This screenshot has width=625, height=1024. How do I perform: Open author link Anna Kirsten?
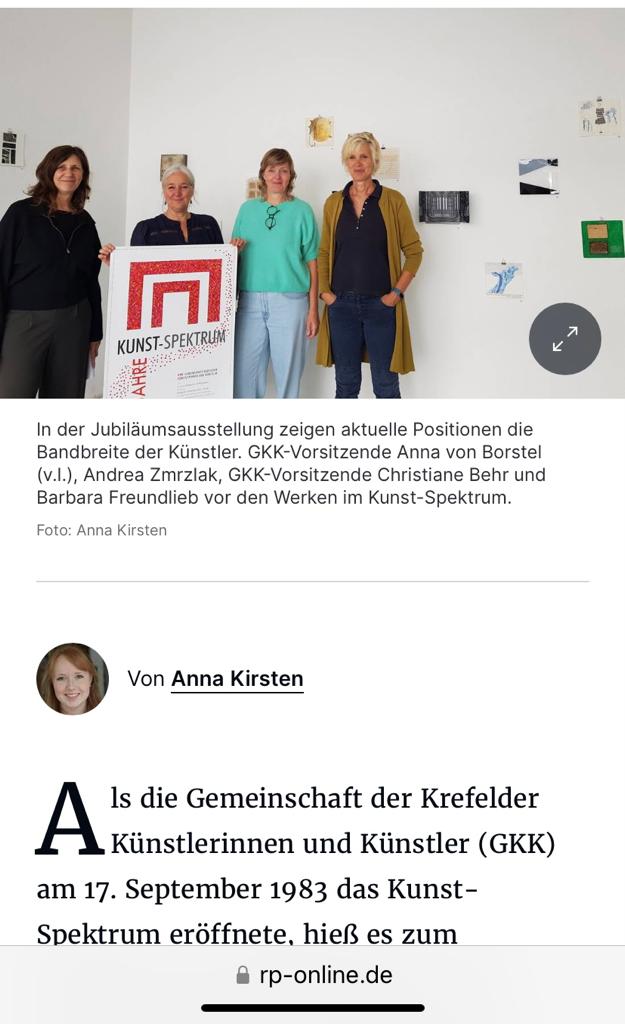pos(237,679)
